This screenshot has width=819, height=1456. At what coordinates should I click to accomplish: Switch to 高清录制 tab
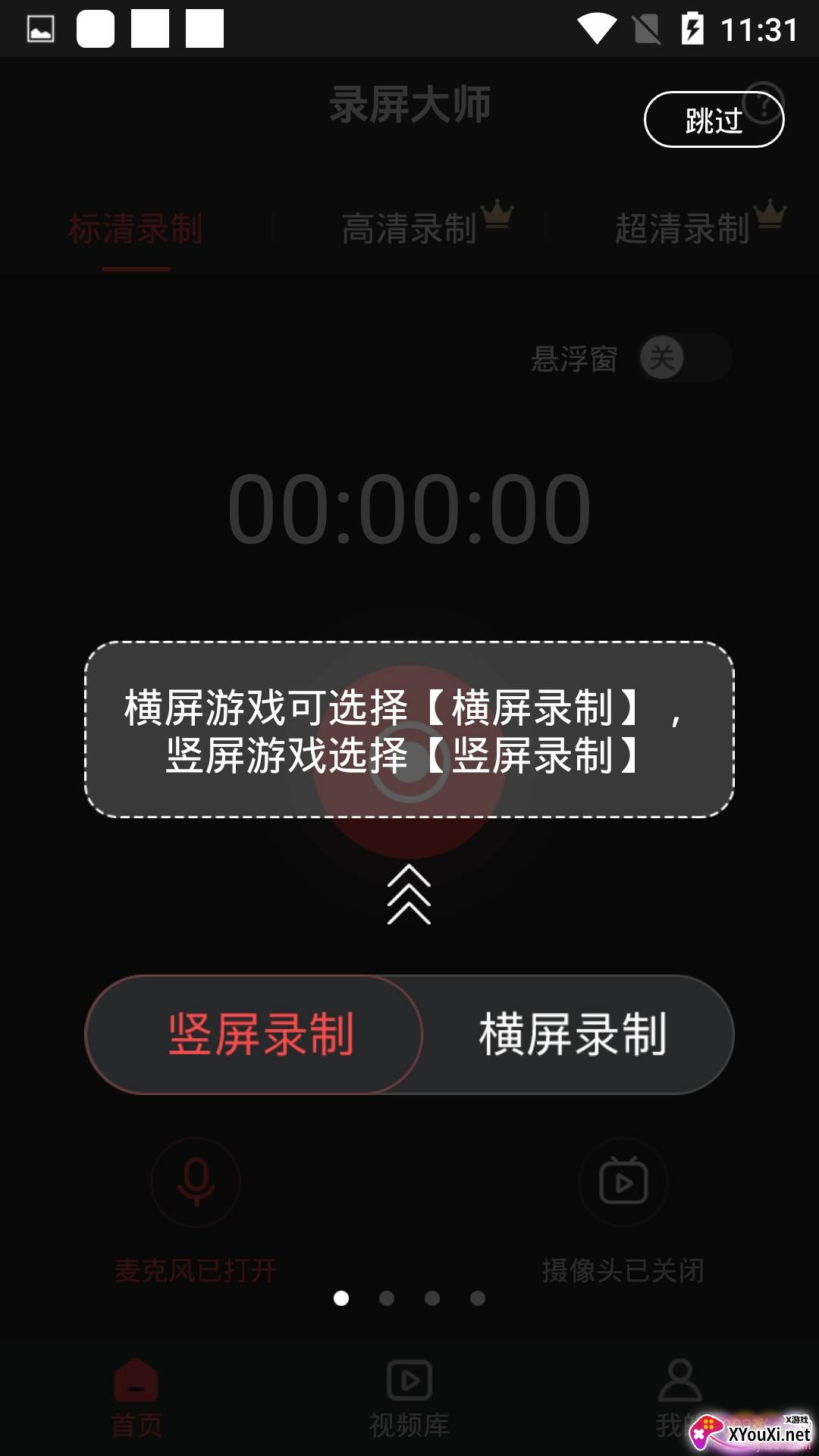pyautogui.click(x=409, y=229)
